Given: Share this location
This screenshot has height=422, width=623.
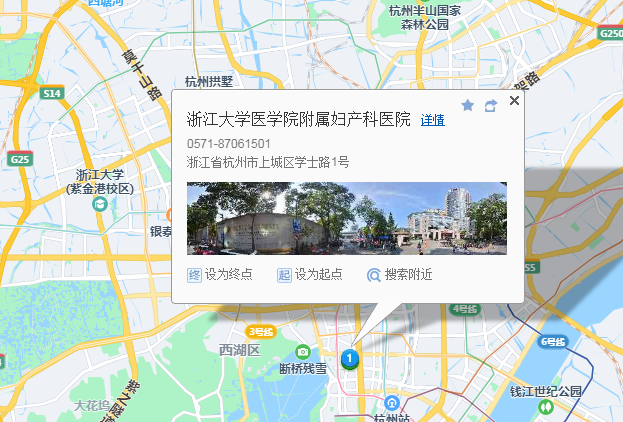Looking at the screenshot, I should [x=491, y=105].
